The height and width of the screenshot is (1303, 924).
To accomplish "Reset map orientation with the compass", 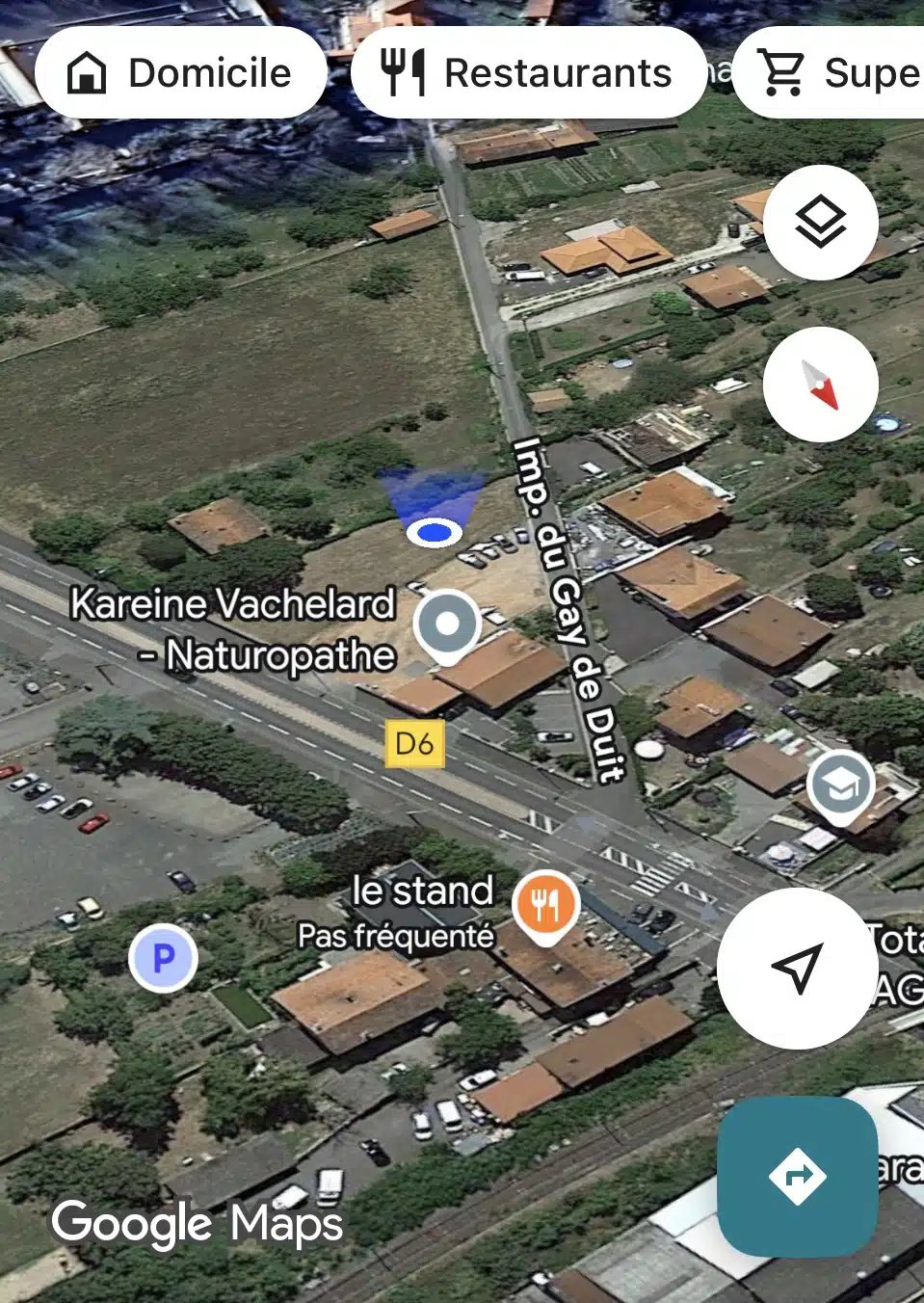I will click(820, 385).
